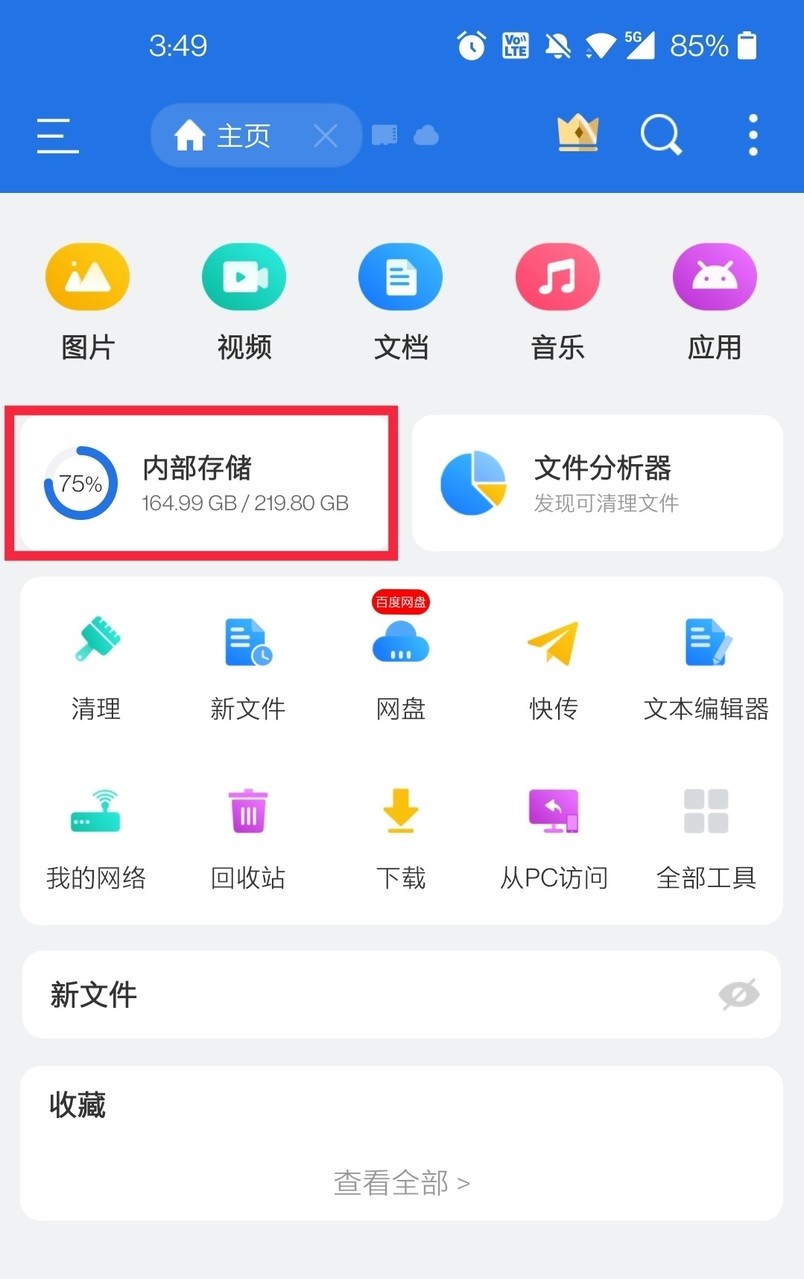Toggle visibility eye in 新文件 section
804x1279 pixels.
click(738, 994)
